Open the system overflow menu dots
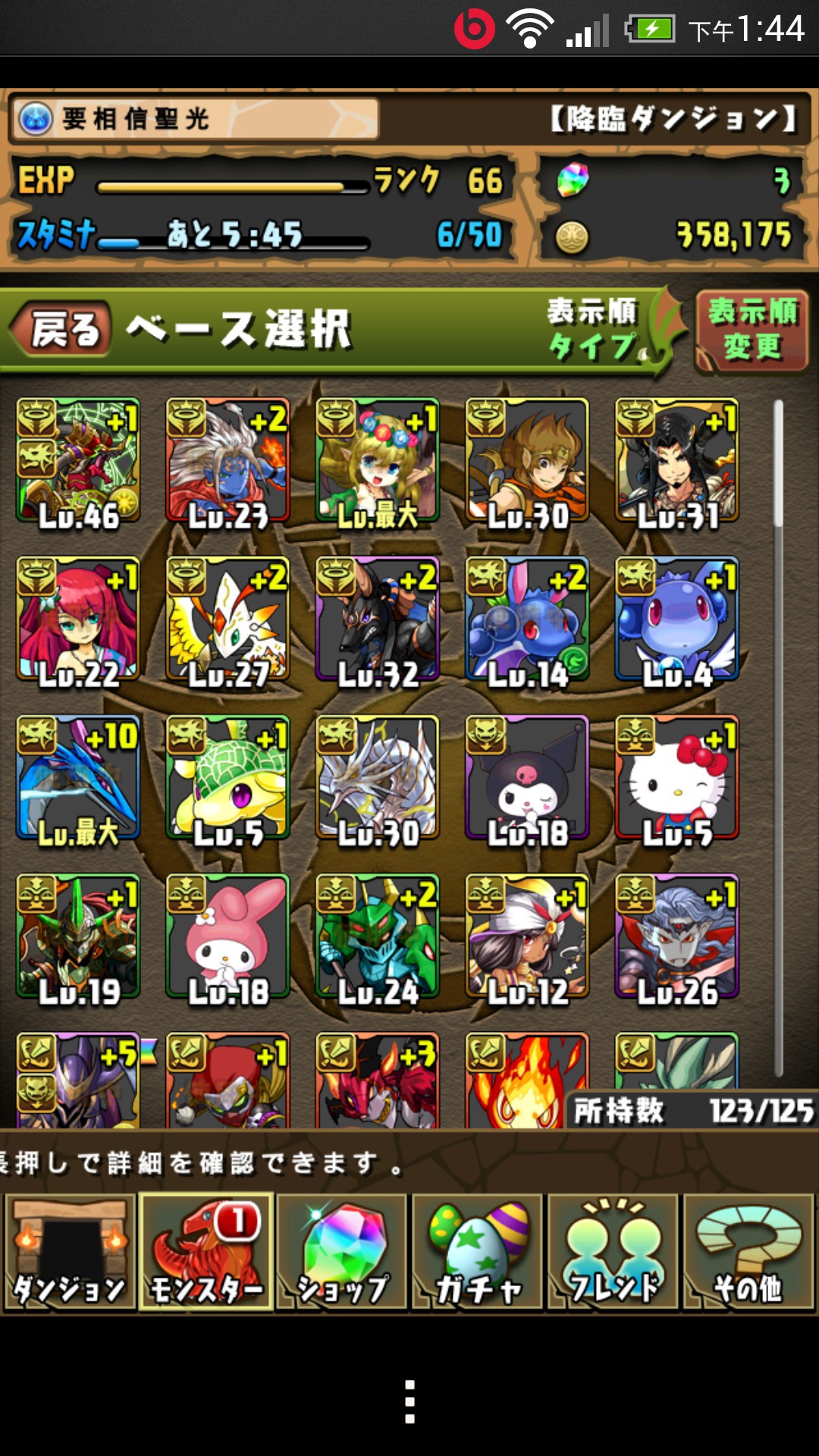 (x=409, y=1401)
